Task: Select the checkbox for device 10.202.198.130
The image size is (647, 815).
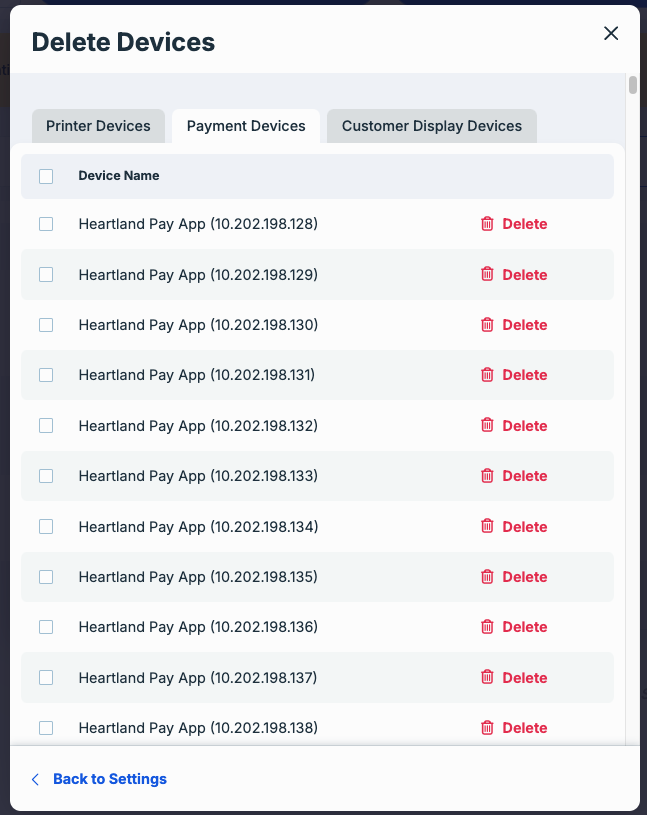Action: pos(46,325)
